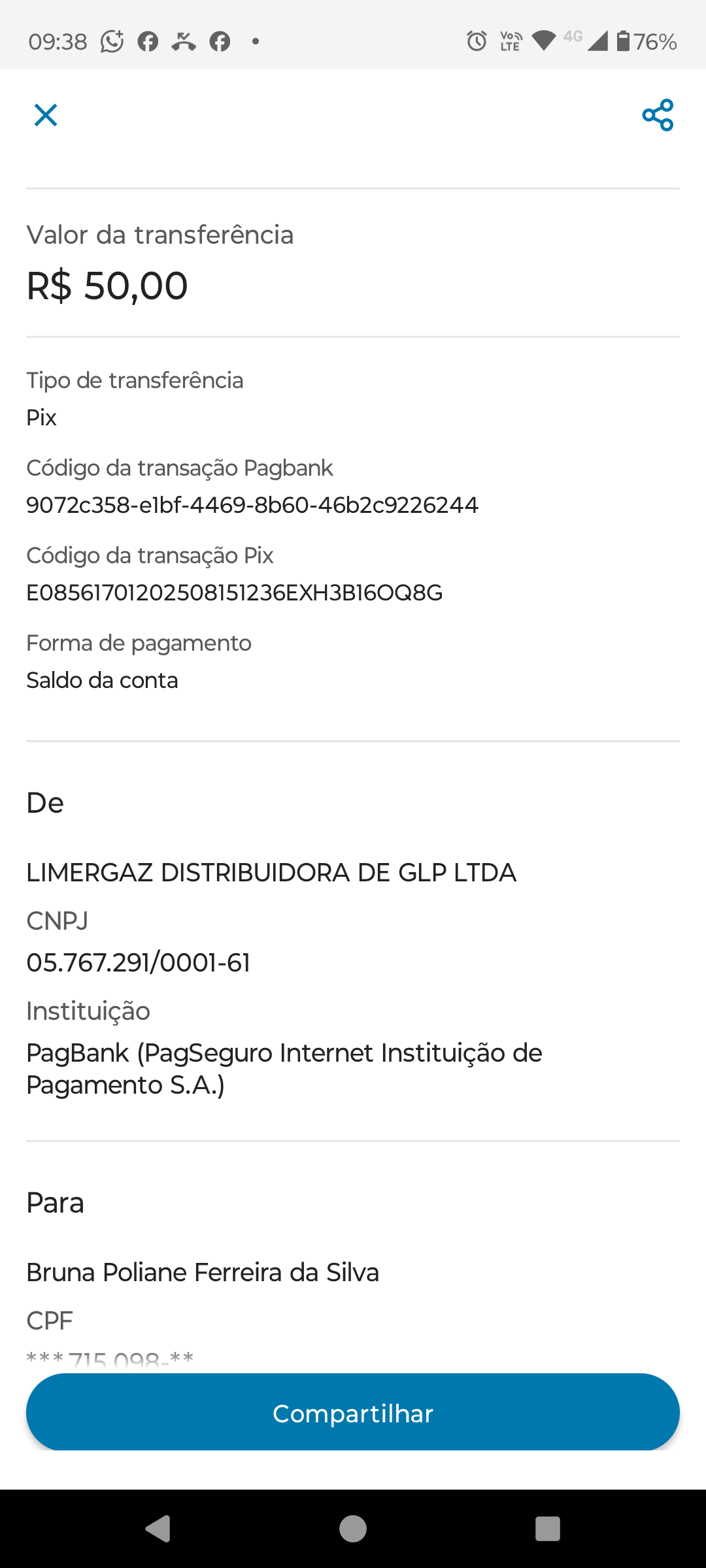Go to the home screen
Image resolution: width=706 pixels, height=1568 pixels.
pyautogui.click(x=353, y=1529)
